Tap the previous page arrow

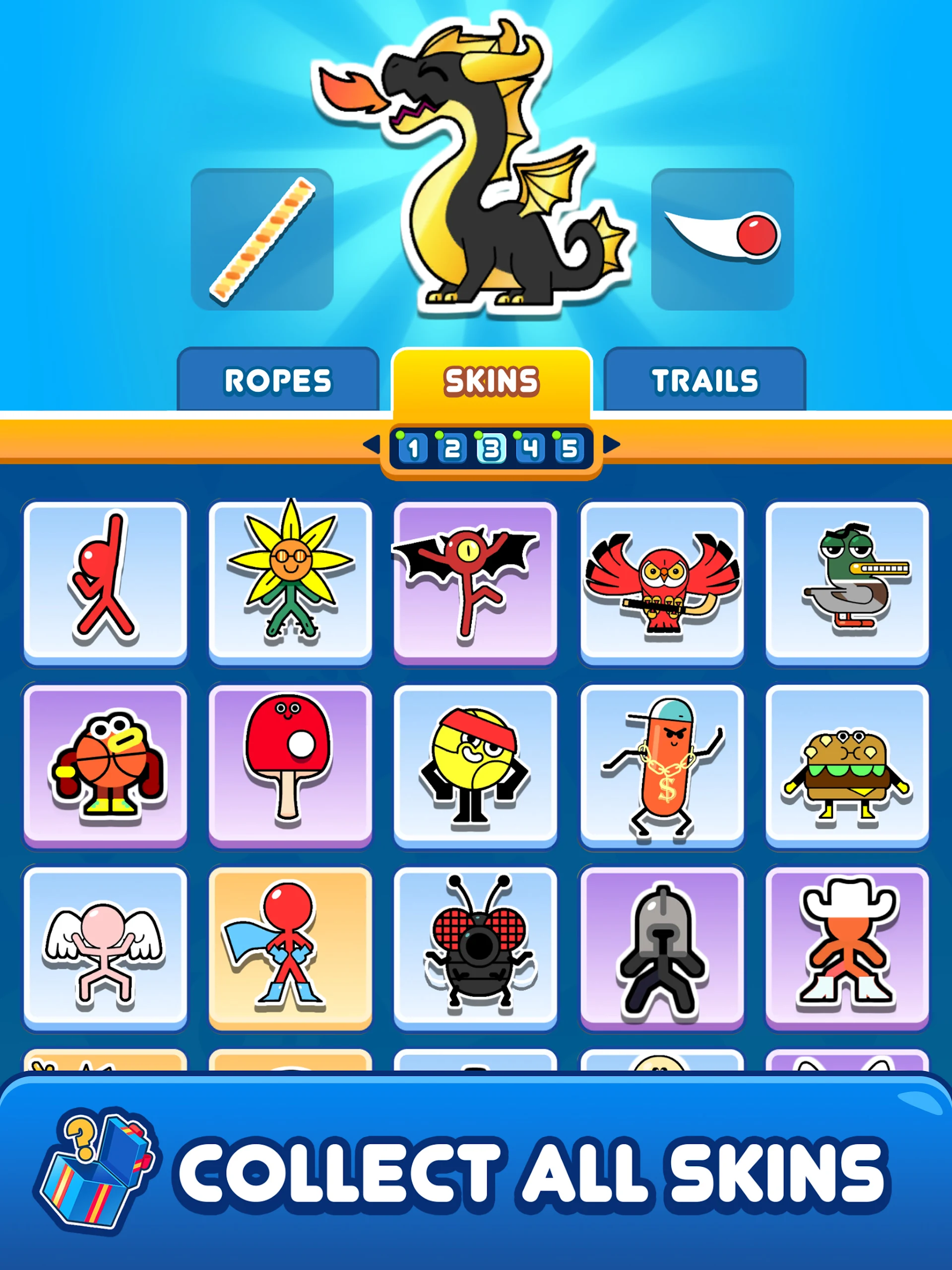pos(372,444)
